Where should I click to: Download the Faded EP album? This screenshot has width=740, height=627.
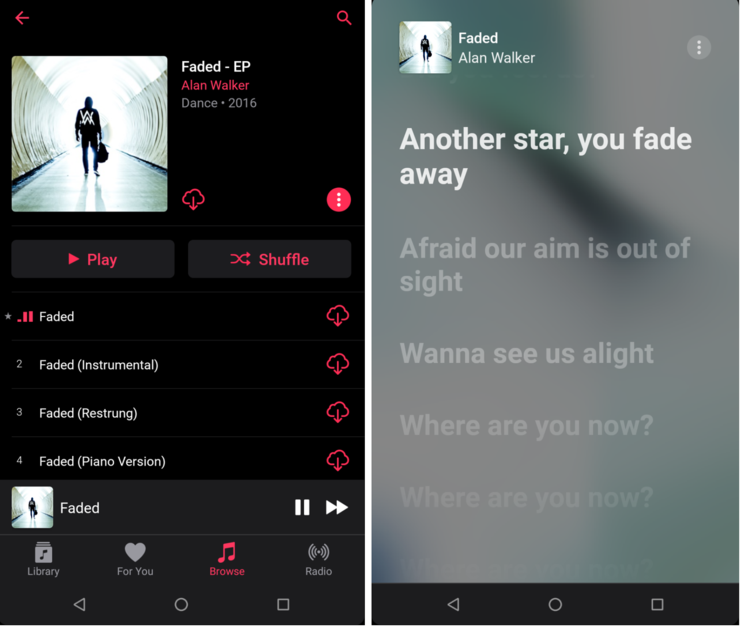coord(193,199)
